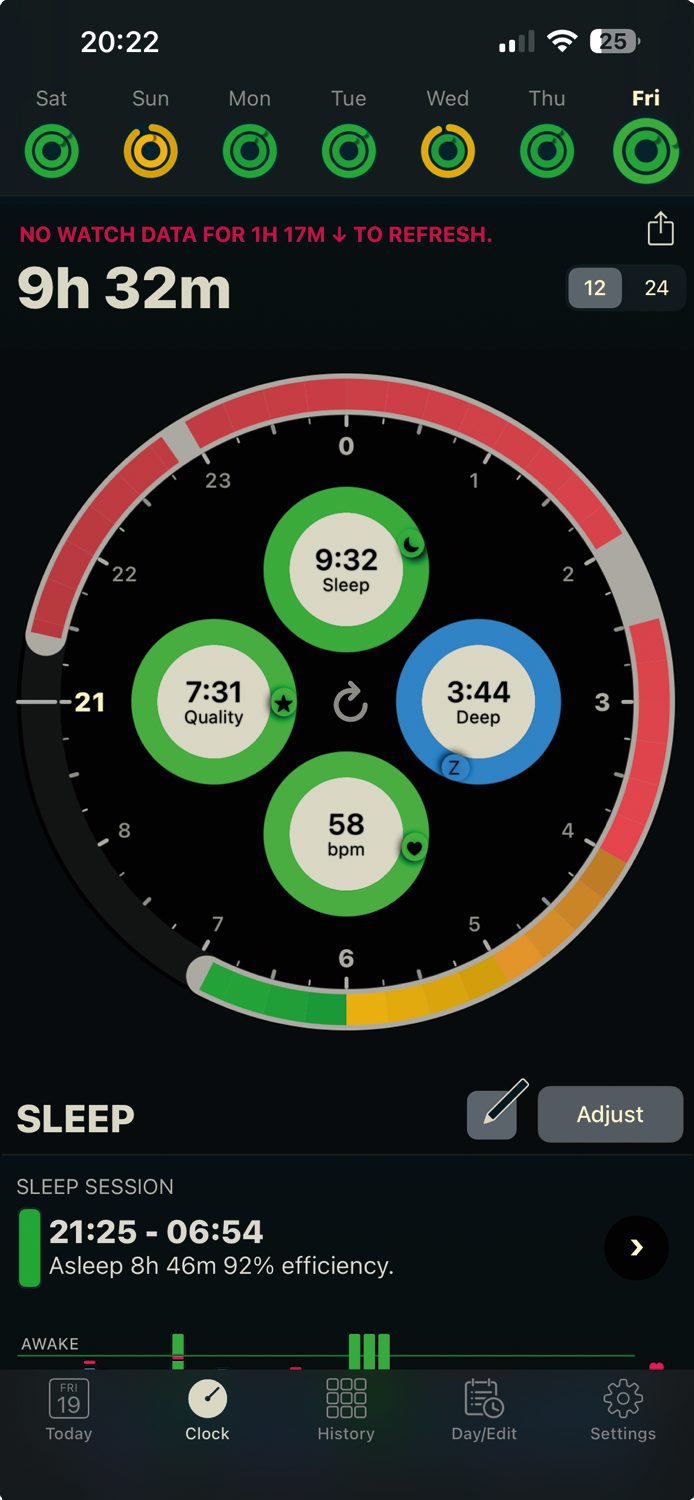Select Tuesday's sleep ring

click(348, 151)
